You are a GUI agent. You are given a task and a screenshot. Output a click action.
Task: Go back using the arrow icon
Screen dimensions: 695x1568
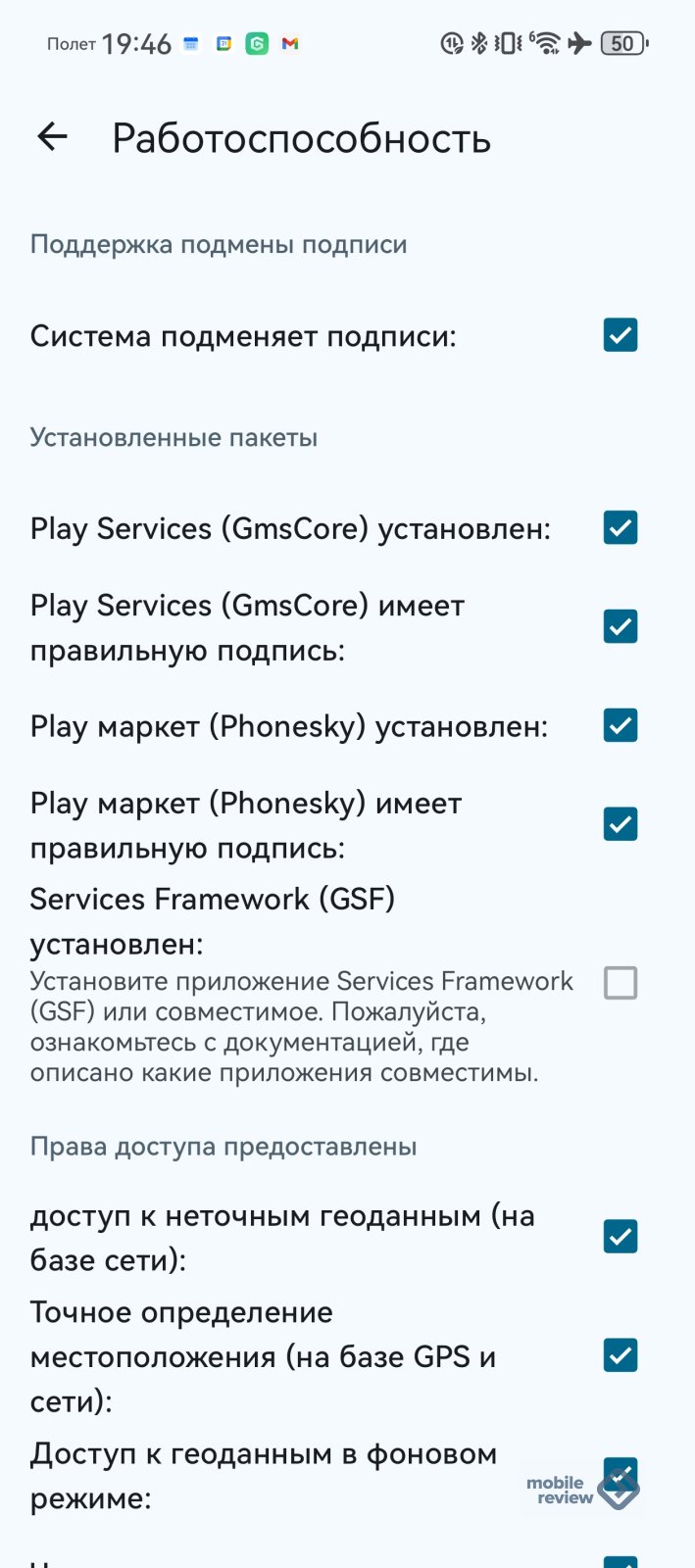click(52, 137)
